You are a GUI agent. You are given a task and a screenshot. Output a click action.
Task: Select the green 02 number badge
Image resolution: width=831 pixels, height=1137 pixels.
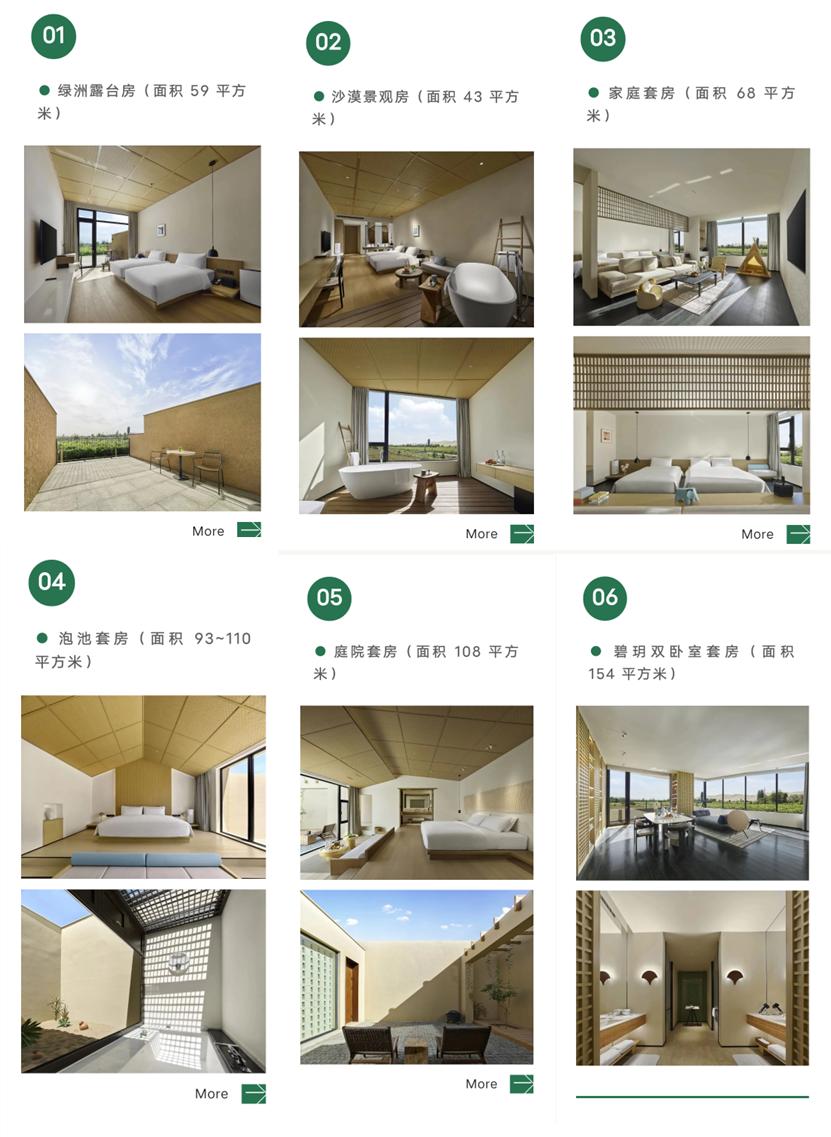click(327, 44)
